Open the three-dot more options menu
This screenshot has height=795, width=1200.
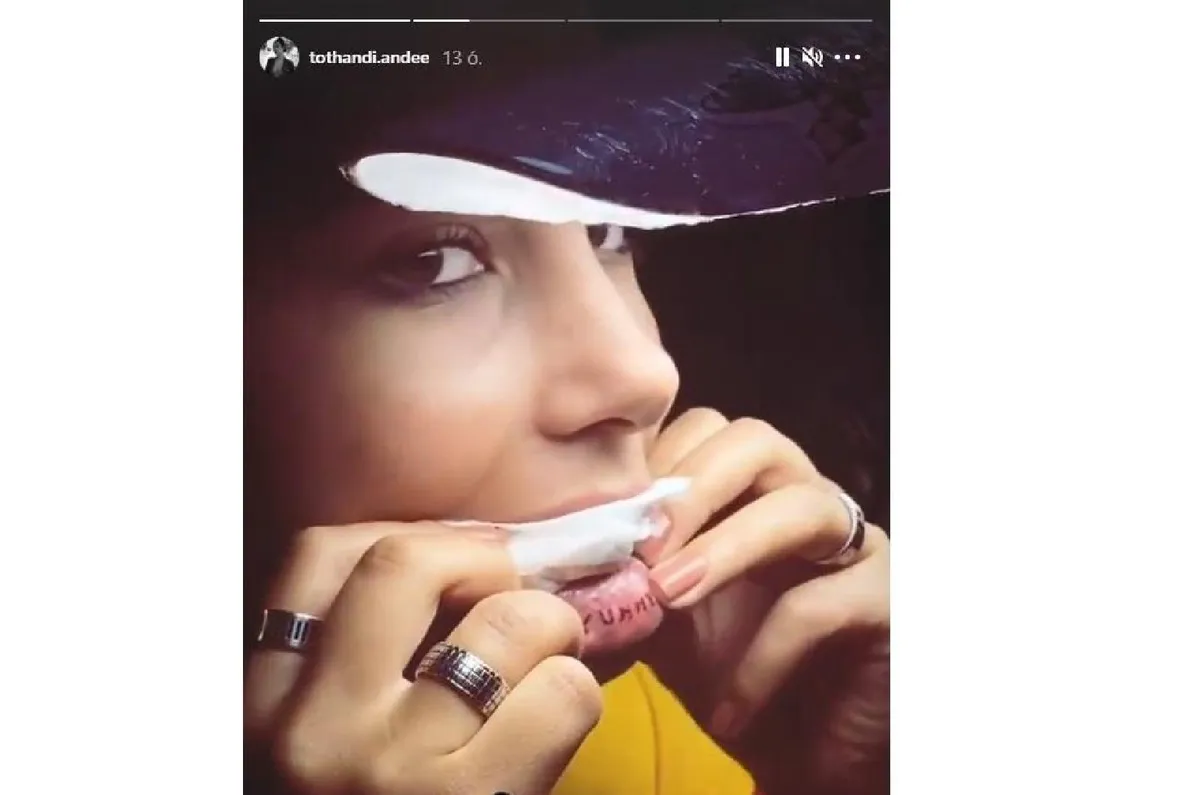(x=847, y=57)
